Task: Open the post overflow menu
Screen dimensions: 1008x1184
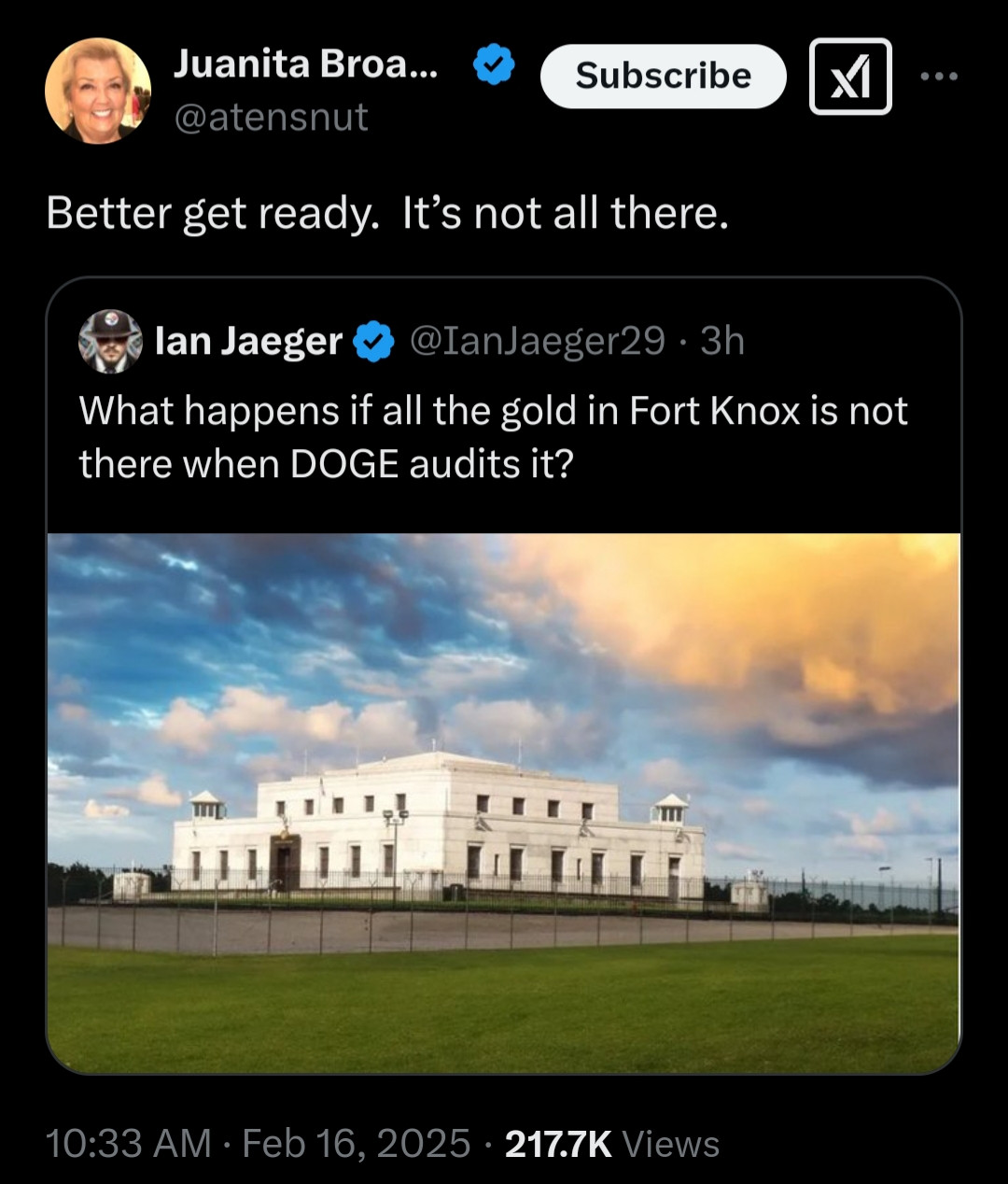Action: tap(938, 77)
